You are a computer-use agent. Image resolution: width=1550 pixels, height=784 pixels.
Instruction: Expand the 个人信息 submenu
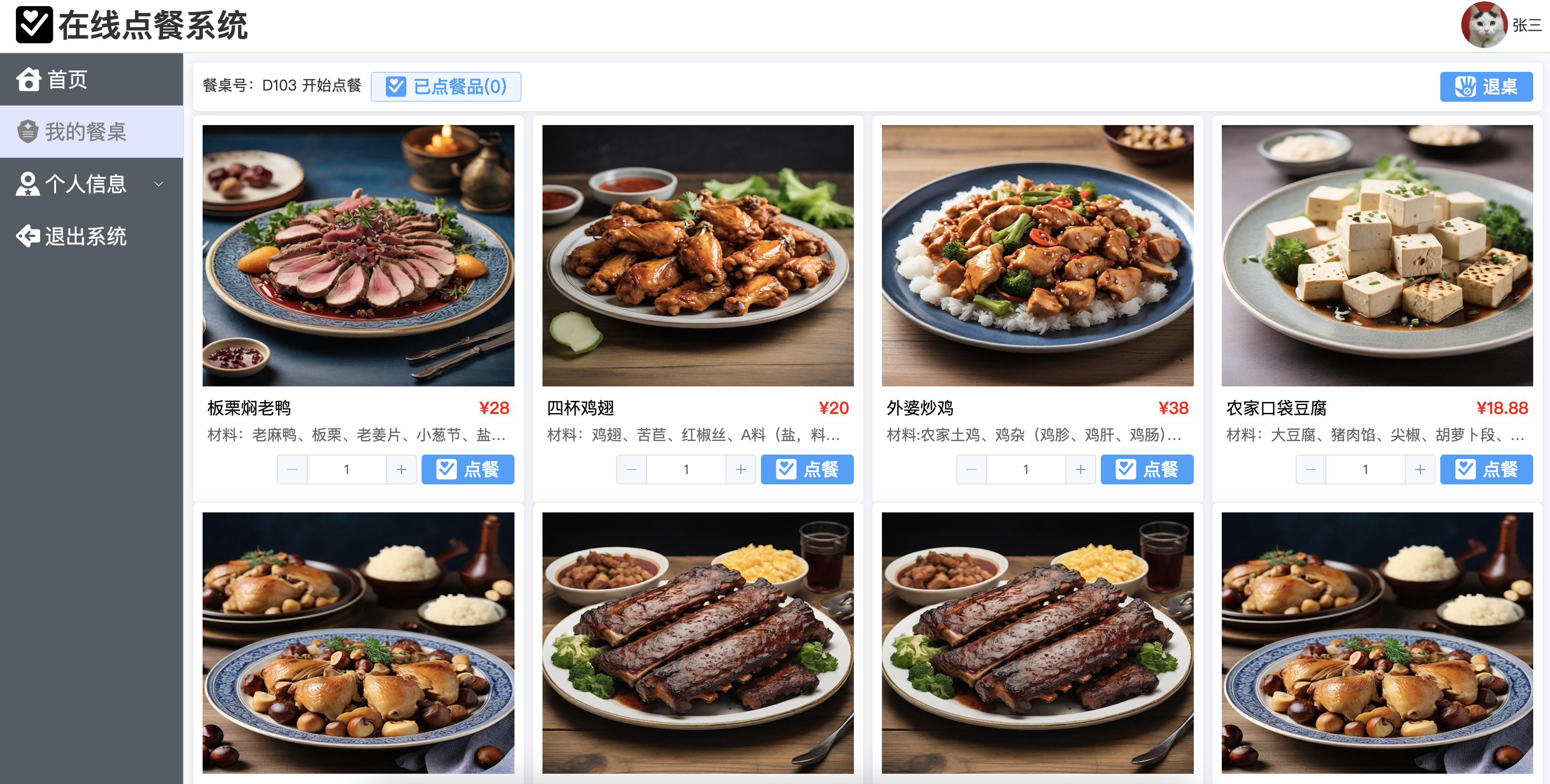(90, 184)
